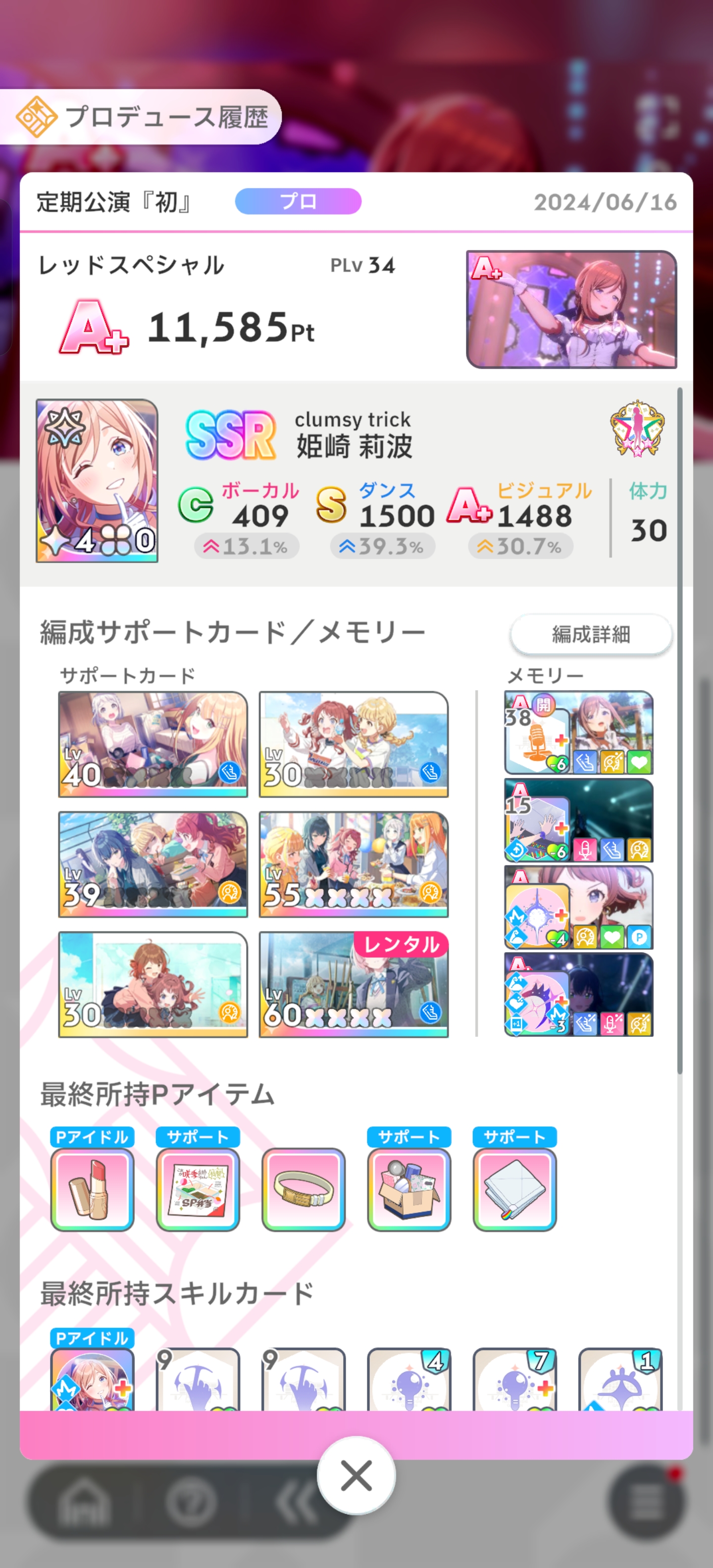Image resolution: width=713 pixels, height=1568 pixels.
Task: View the Pアイドル skill card
Action: [92, 1379]
